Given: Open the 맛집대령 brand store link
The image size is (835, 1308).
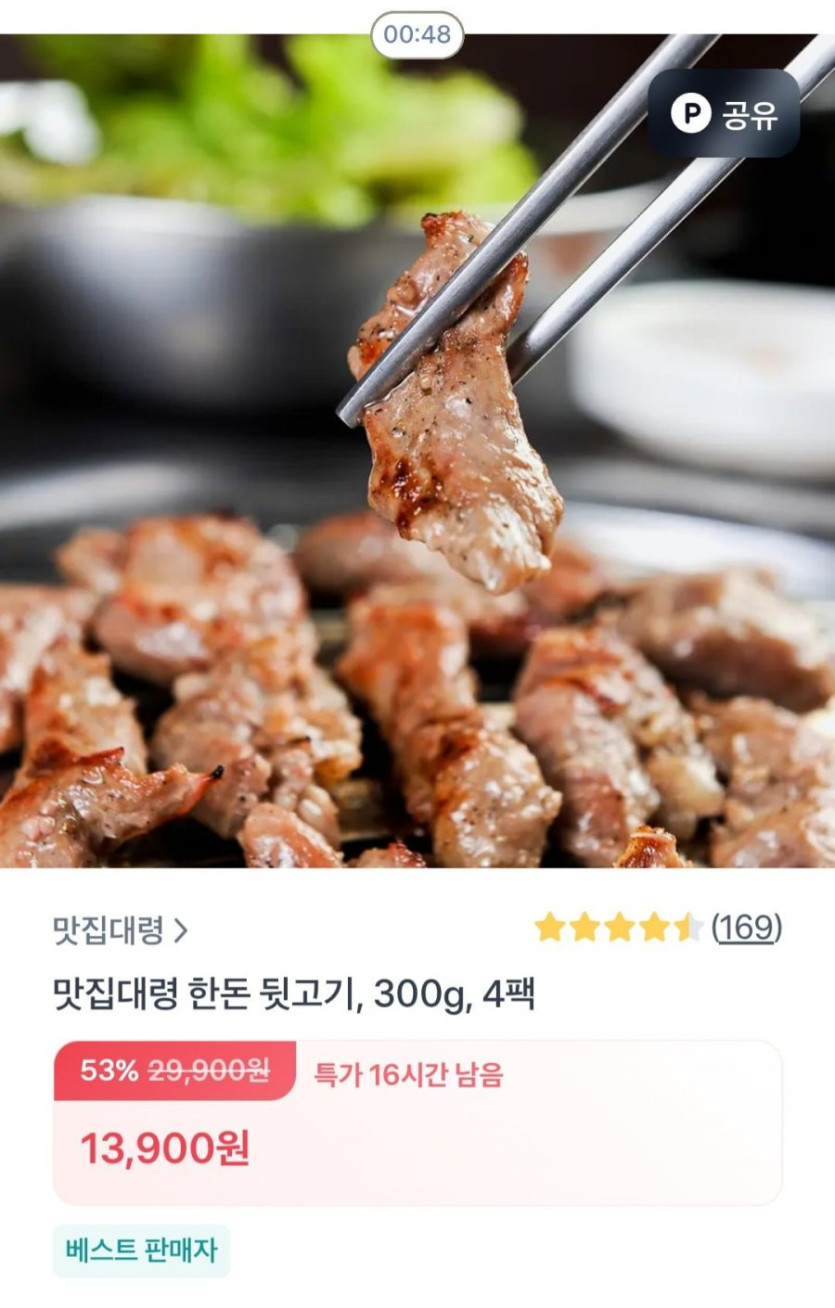Looking at the screenshot, I should coord(120,931).
